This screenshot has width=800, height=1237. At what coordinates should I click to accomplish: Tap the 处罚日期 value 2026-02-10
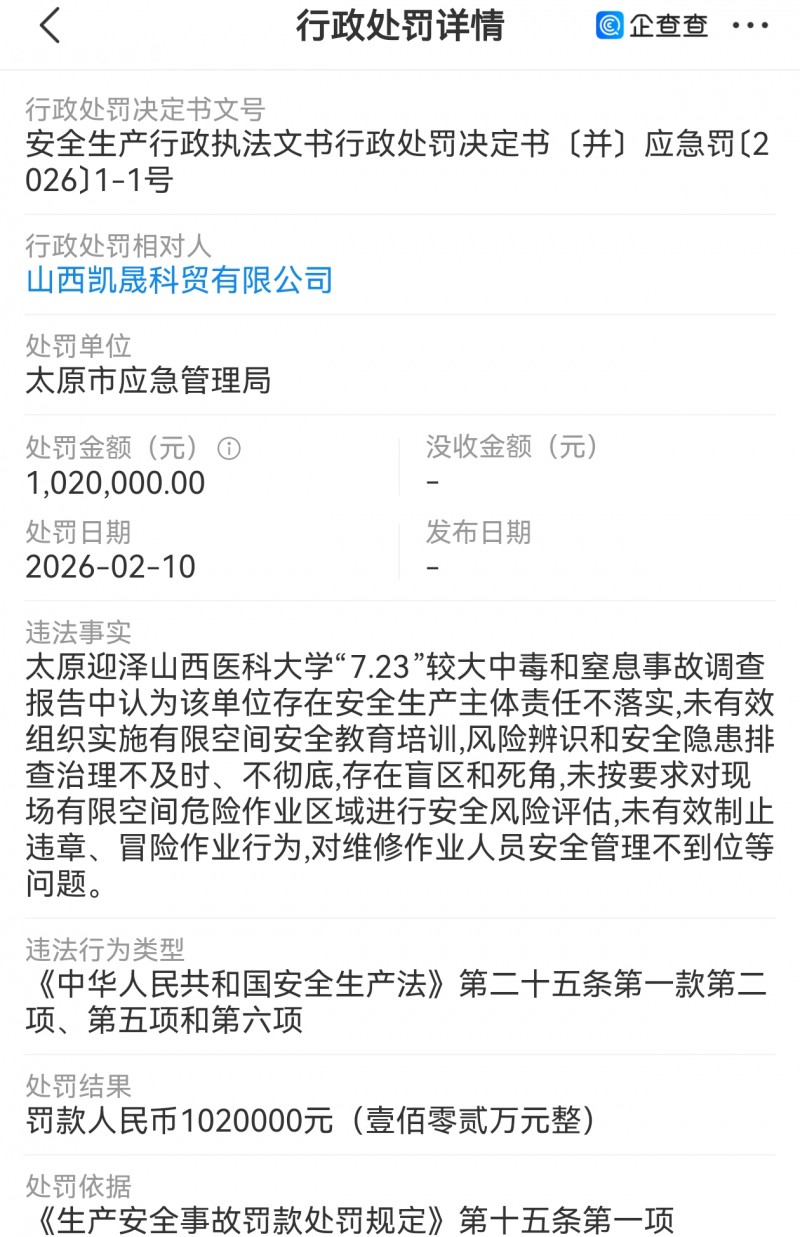pos(104,567)
